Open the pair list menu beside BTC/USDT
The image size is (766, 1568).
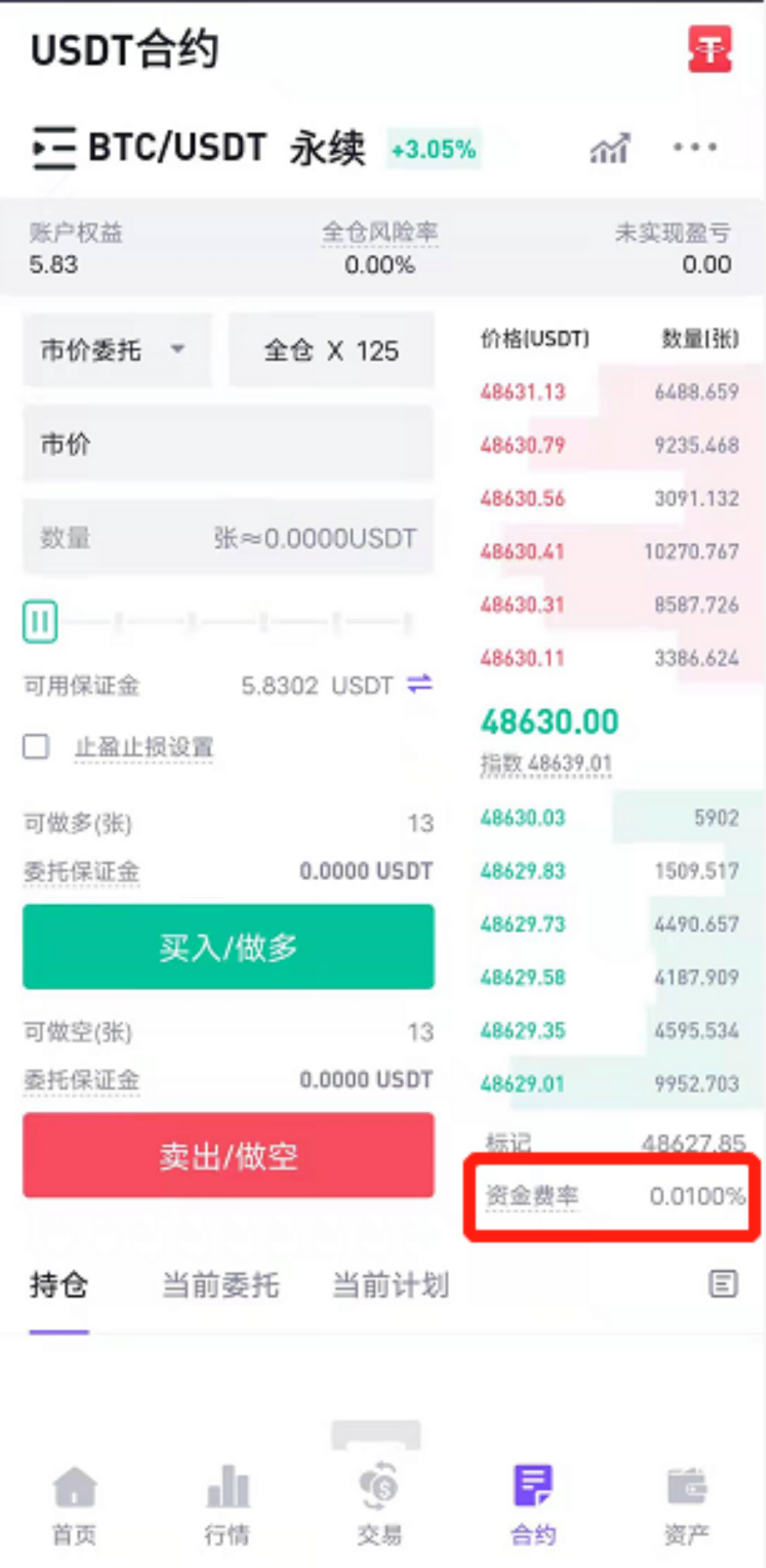pyautogui.click(x=54, y=148)
